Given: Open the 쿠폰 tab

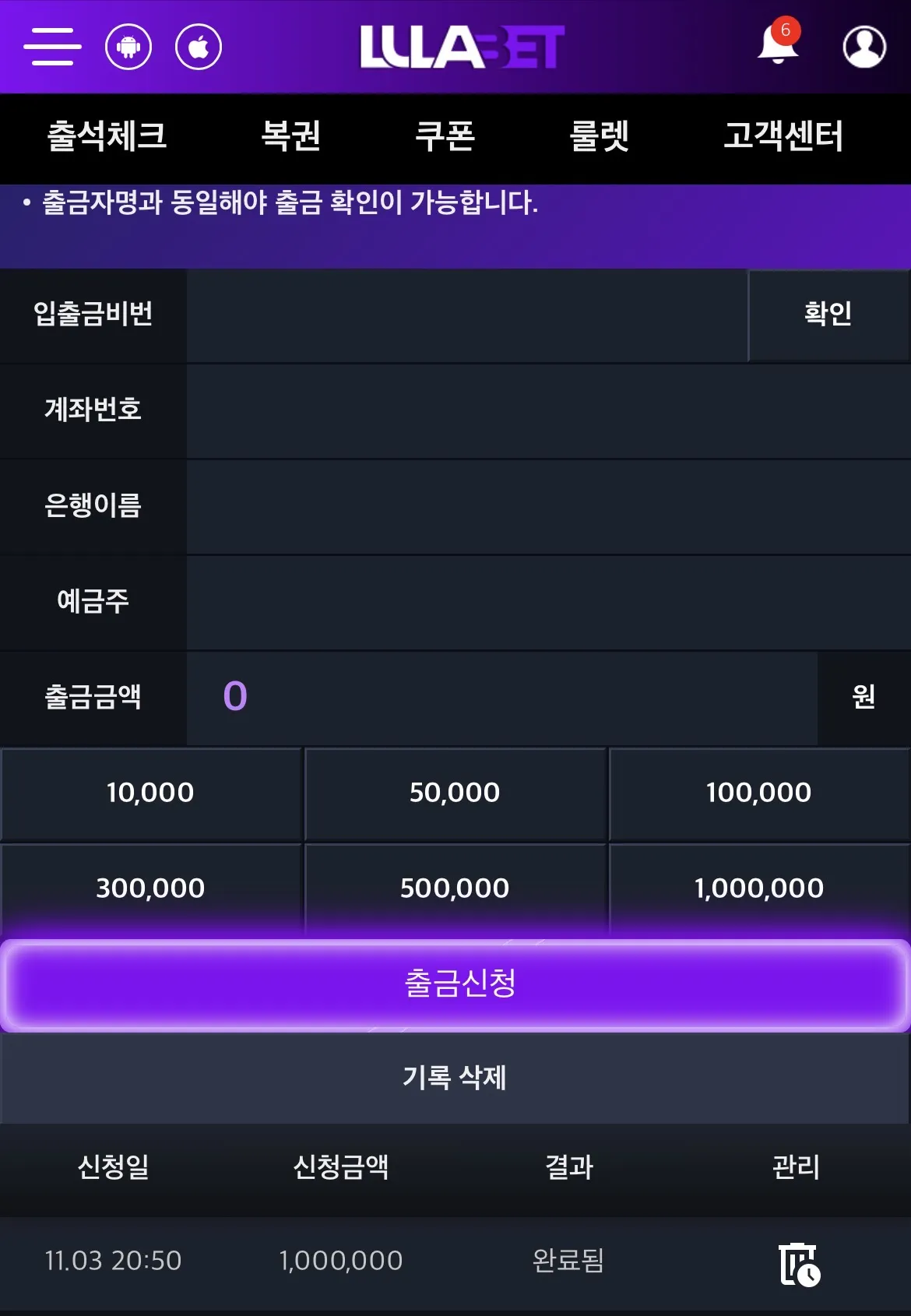Looking at the screenshot, I should pyautogui.click(x=445, y=136).
